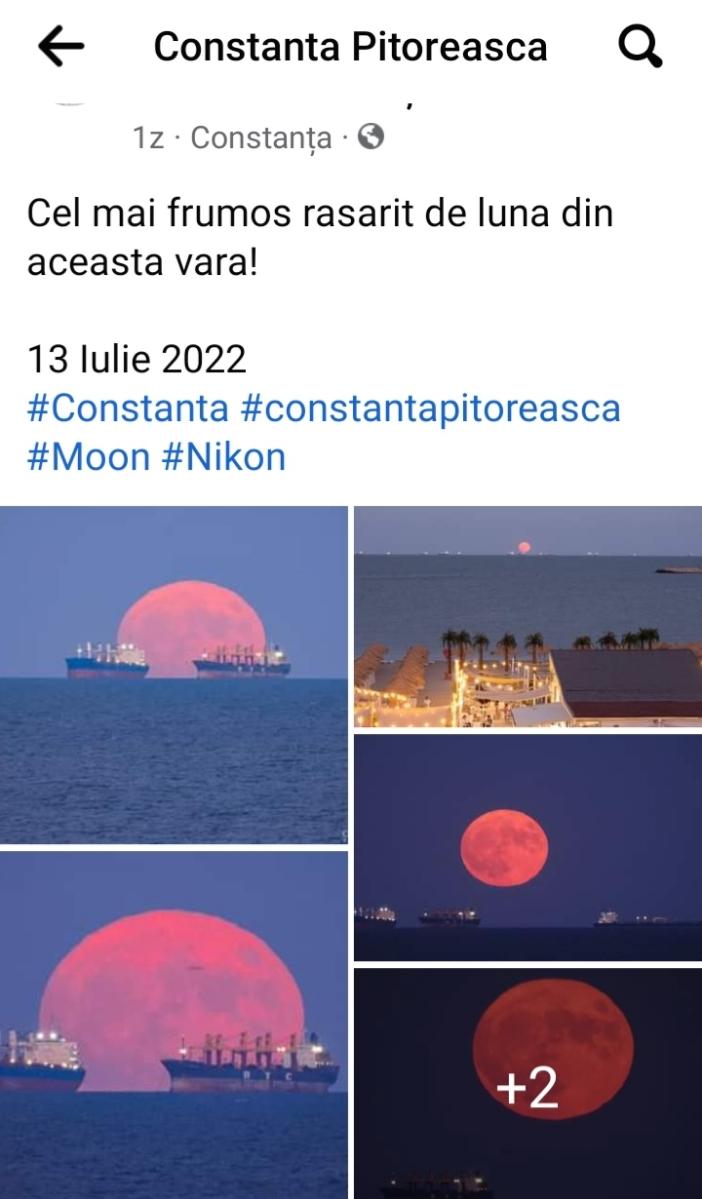This screenshot has width=702, height=1199.
Task: Open the search magnifier icon
Action: click(x=640, y=47)
